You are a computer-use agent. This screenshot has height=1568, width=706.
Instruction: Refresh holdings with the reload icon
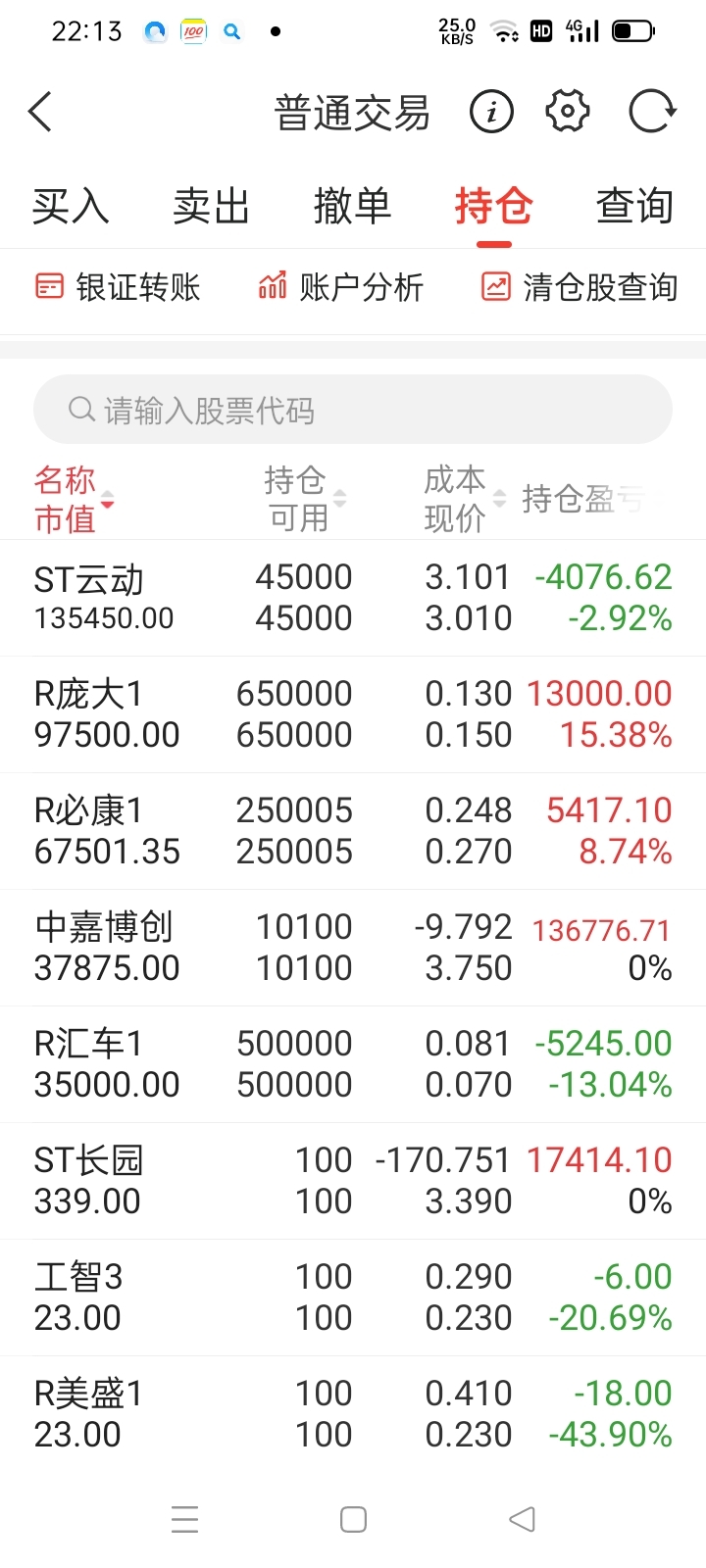coord(652,111)
